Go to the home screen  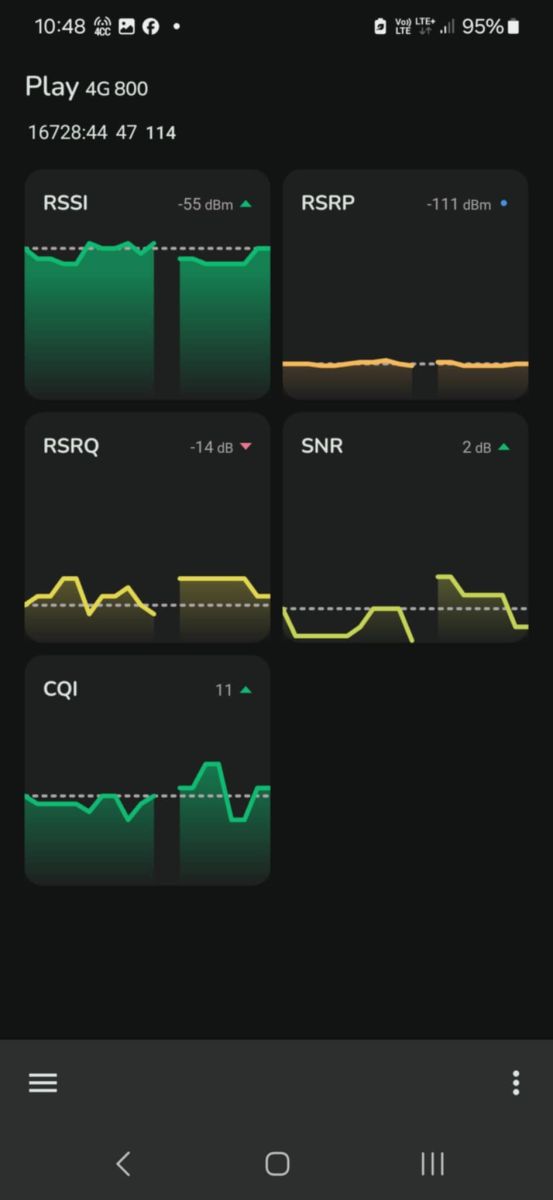[x=277, y=1163]
